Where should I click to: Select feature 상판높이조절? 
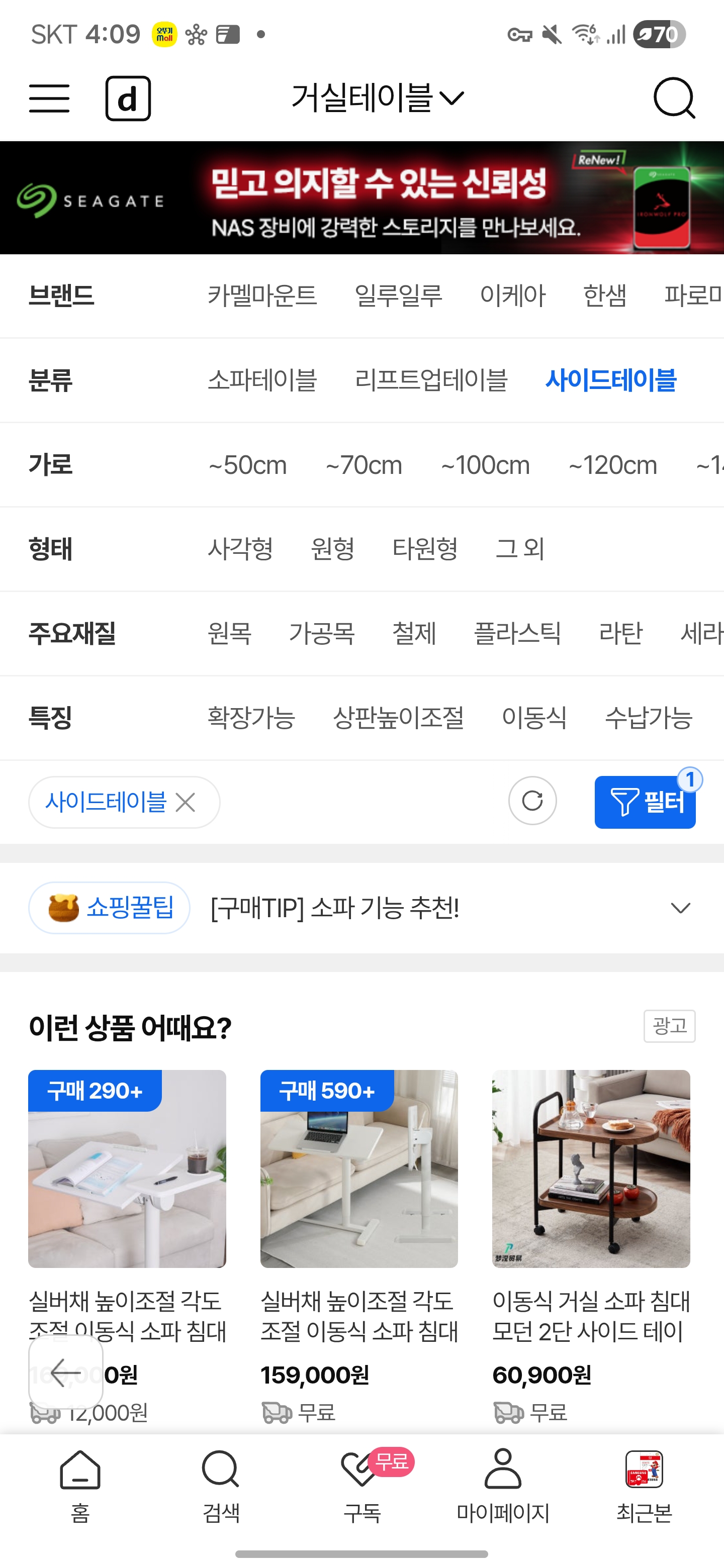pos(398,718)
